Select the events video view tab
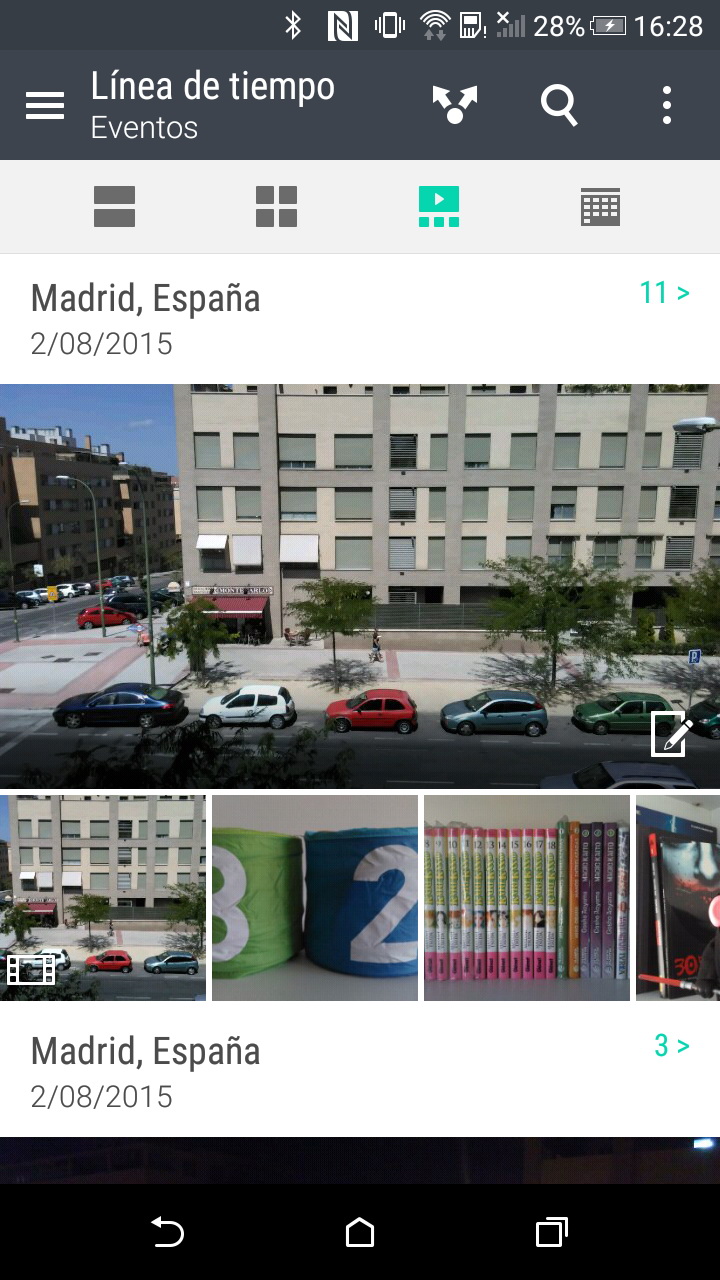Screen dimensions: 720x1280 click(x=439, y=207)
